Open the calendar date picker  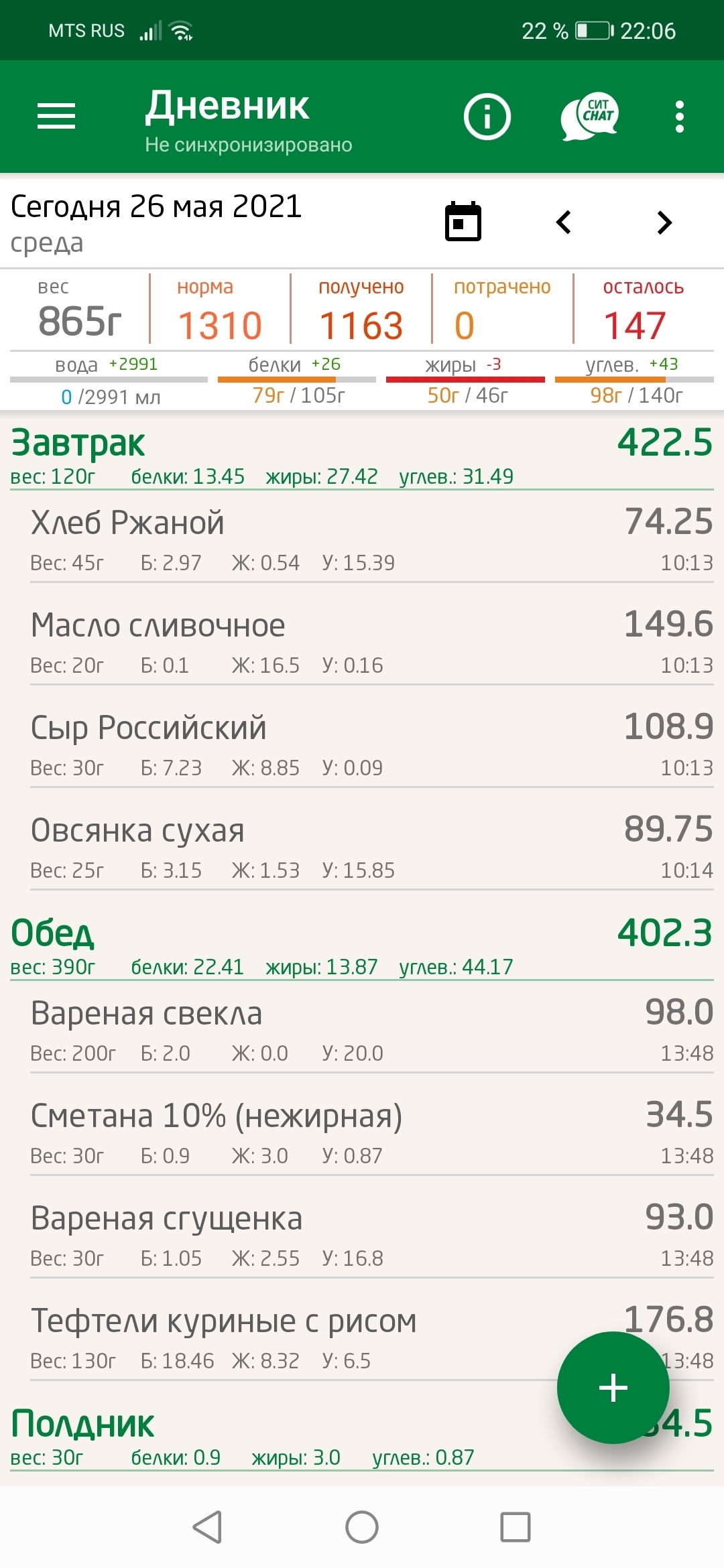pyautogui.click(x=463, y=222)
